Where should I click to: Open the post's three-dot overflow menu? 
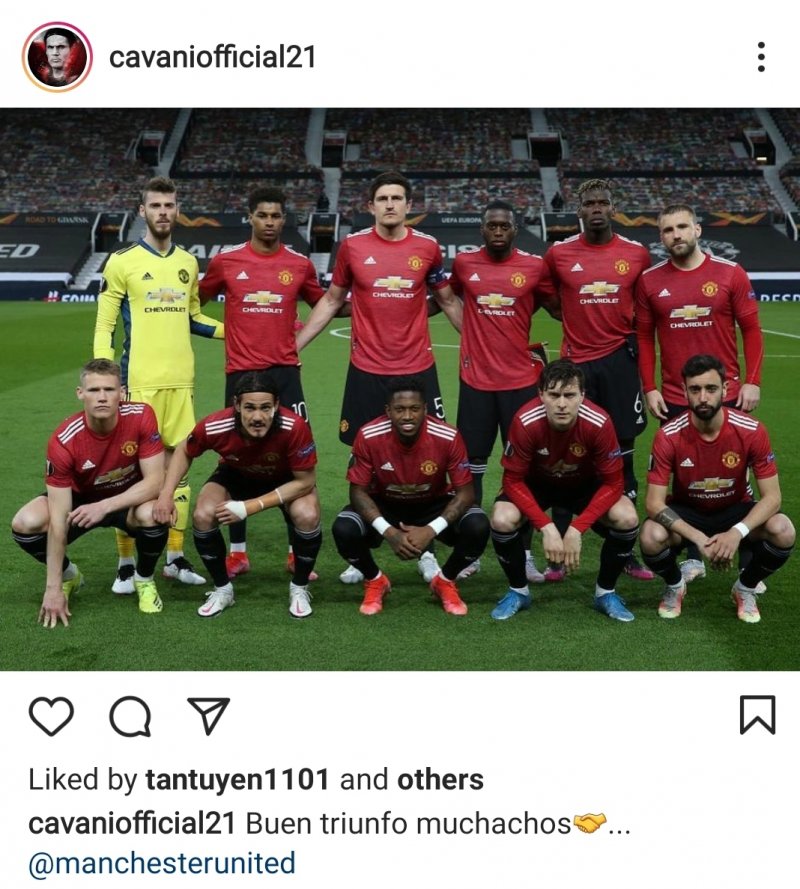(x=761, y=57)
